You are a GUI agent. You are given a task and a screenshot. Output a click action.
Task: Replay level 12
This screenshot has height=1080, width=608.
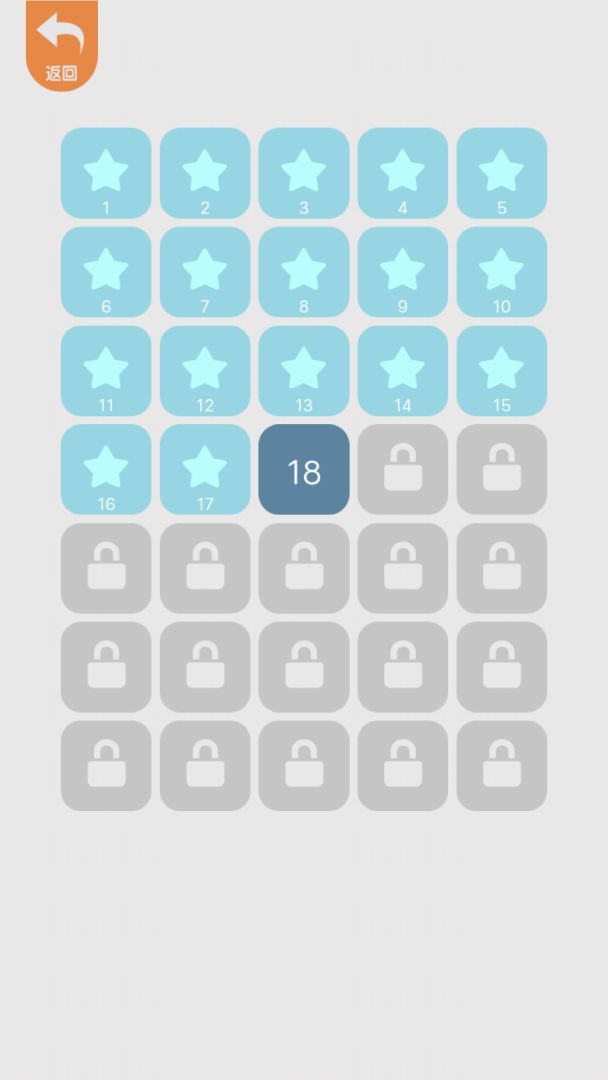pyautogui.click(x=205, y=371)
